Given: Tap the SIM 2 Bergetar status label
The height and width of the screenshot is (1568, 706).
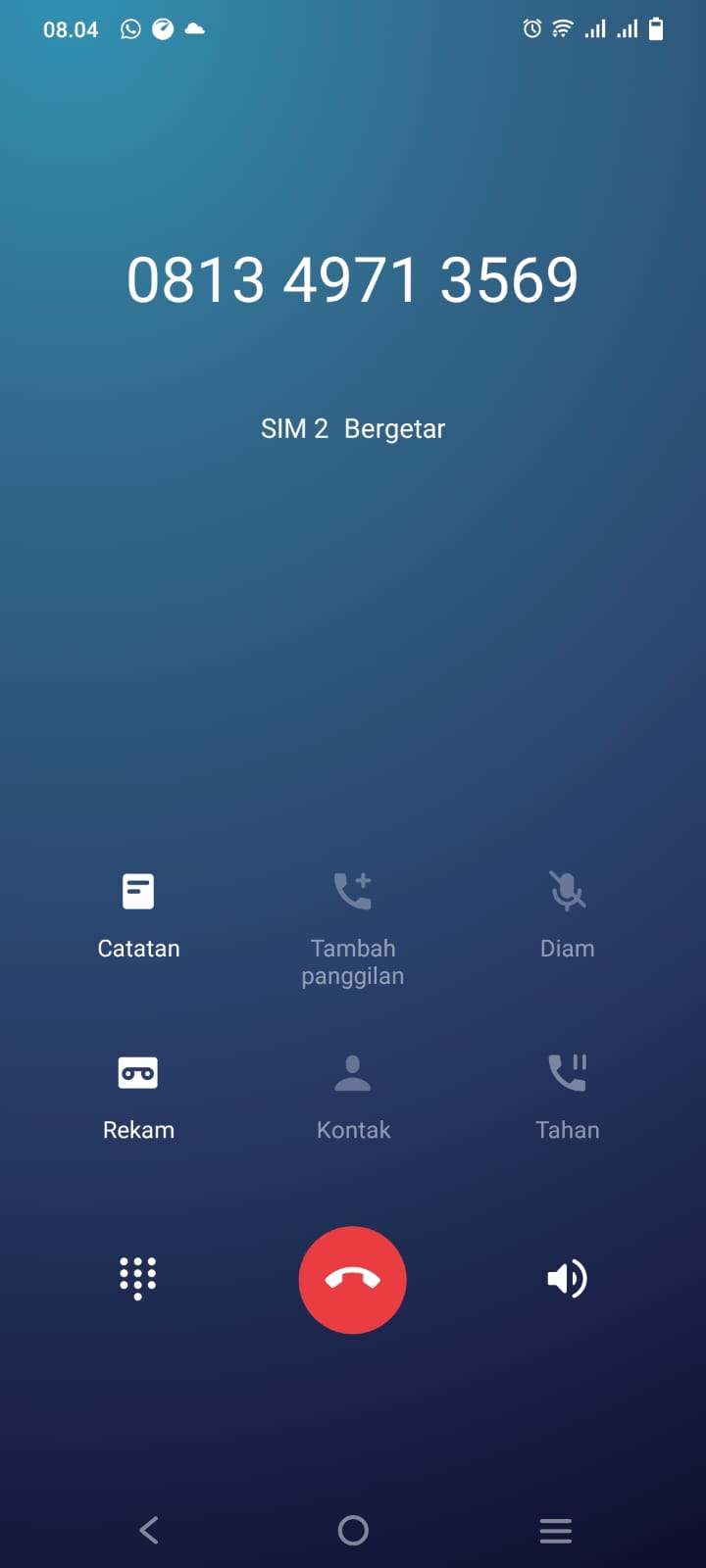Looking at the screenshot, I should pyautogui.click(x=353, y=428).
